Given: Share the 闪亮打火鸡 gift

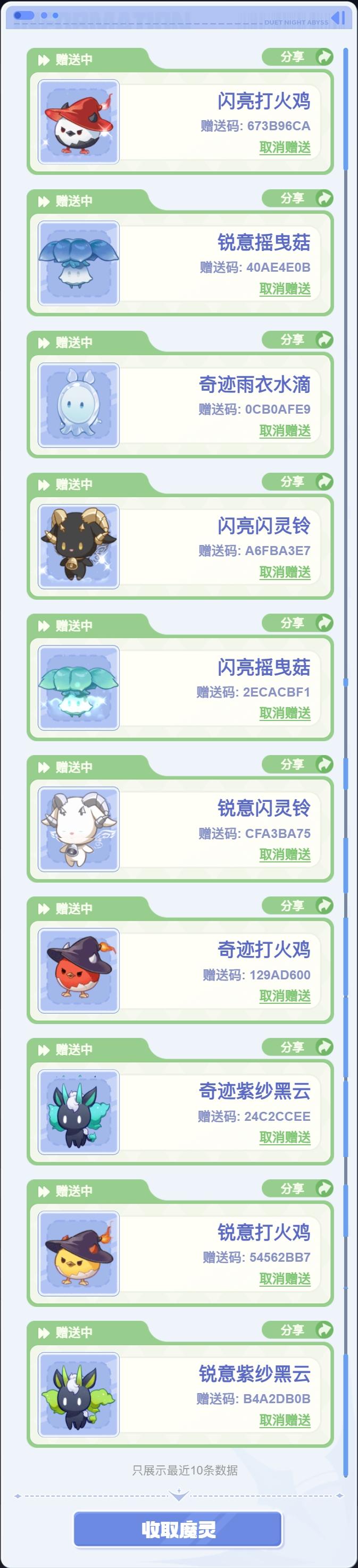Looking at the screenshot, I should 298,57.
